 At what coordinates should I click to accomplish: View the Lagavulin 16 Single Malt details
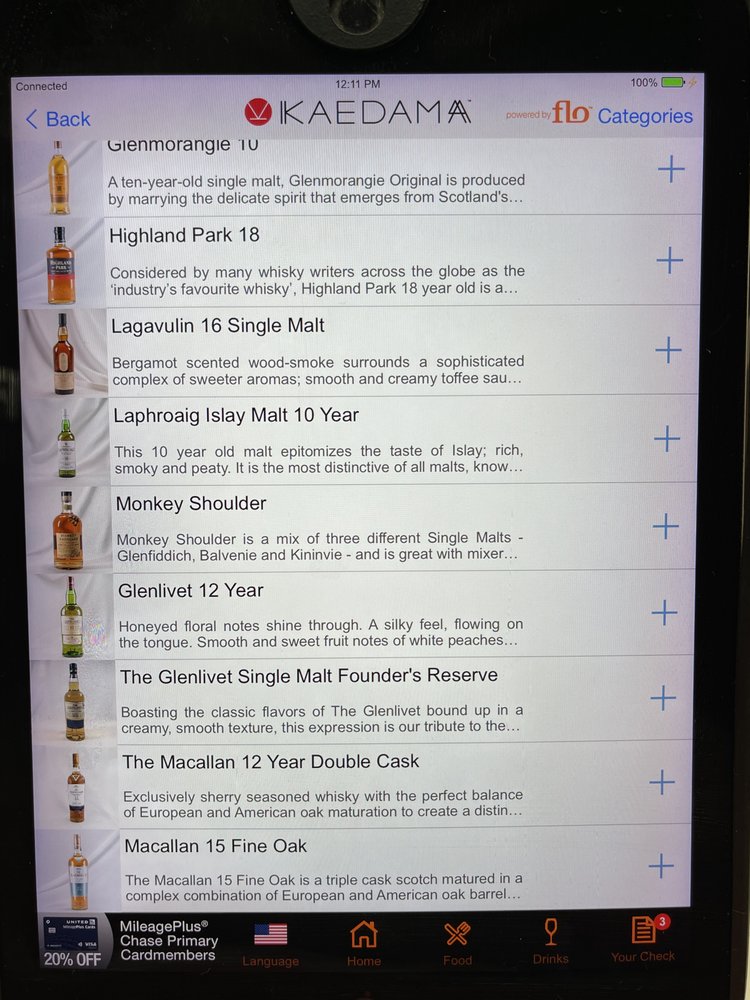(318, 350)
